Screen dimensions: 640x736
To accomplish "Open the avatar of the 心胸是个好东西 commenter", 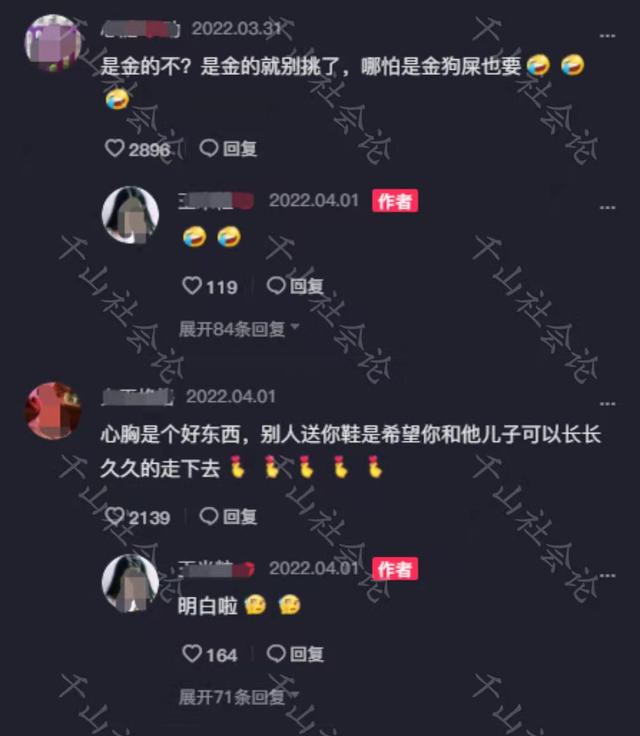I will (53, 410).
